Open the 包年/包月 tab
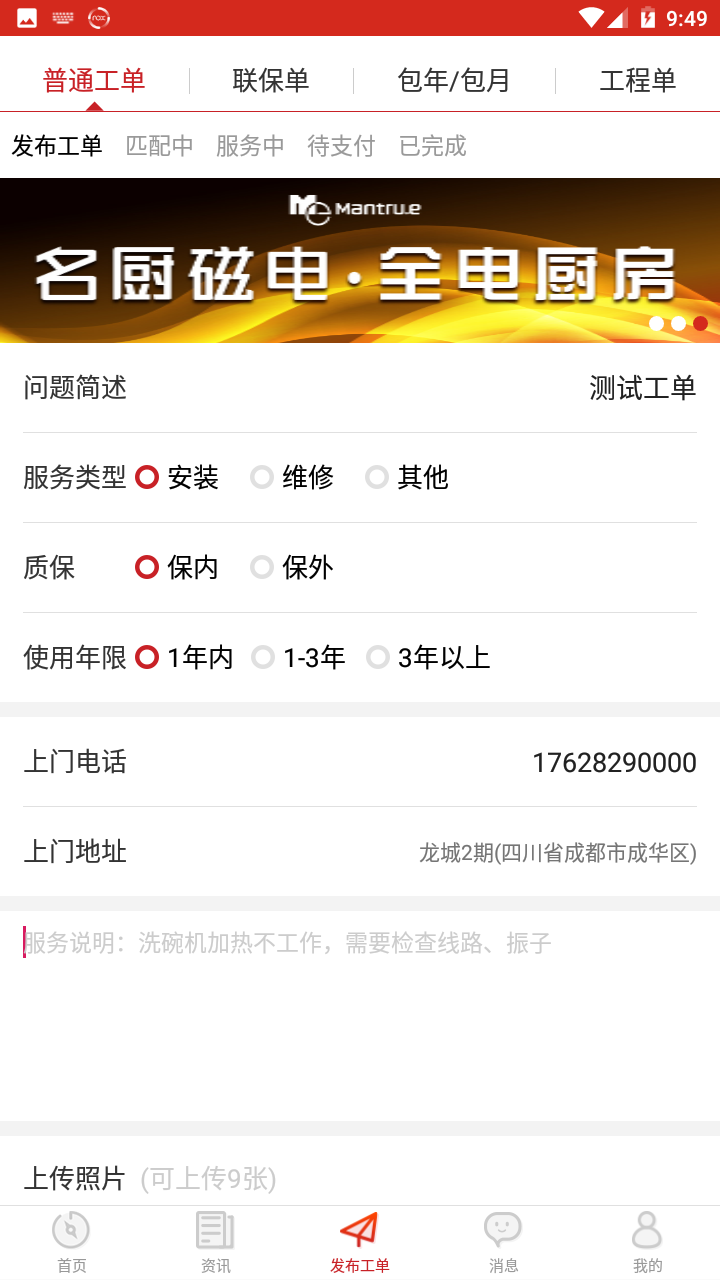Image resolution: width=720 pixels, height=1280 pixels. (454, 81)
